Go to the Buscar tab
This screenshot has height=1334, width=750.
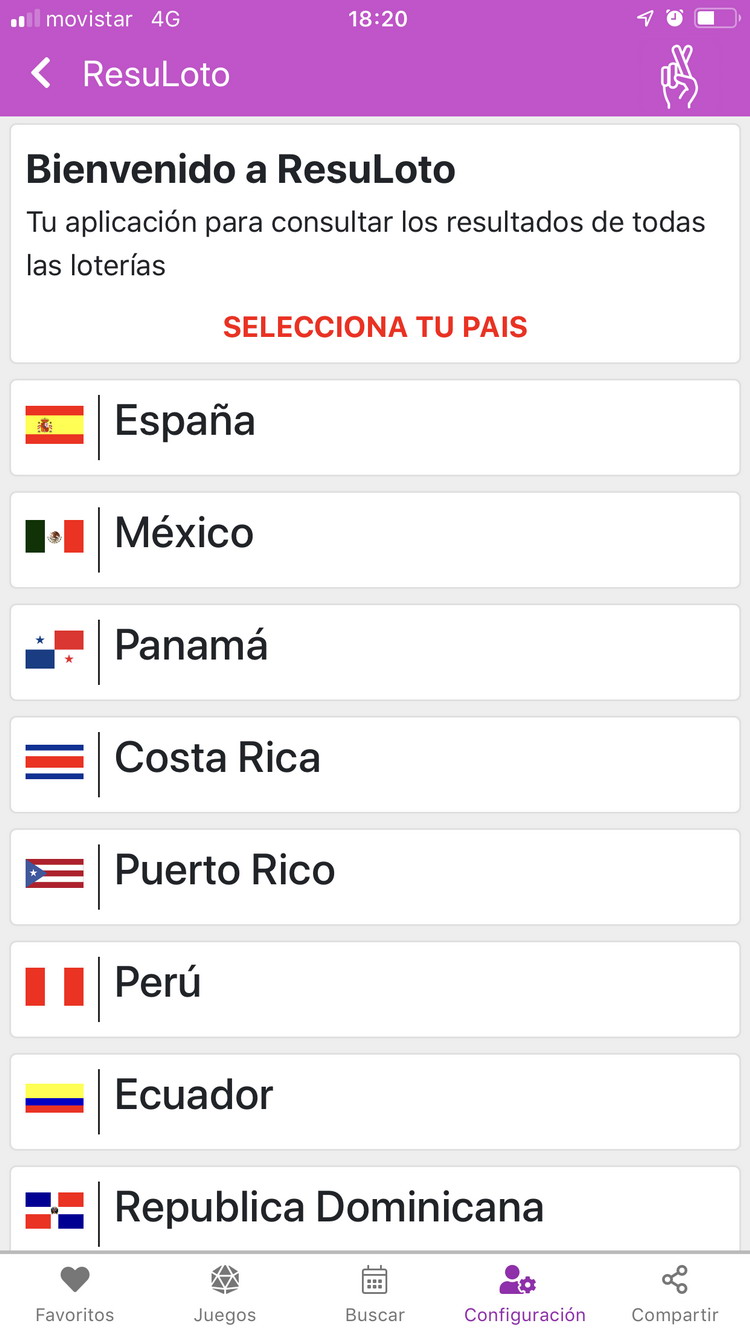pos(375,1294)
